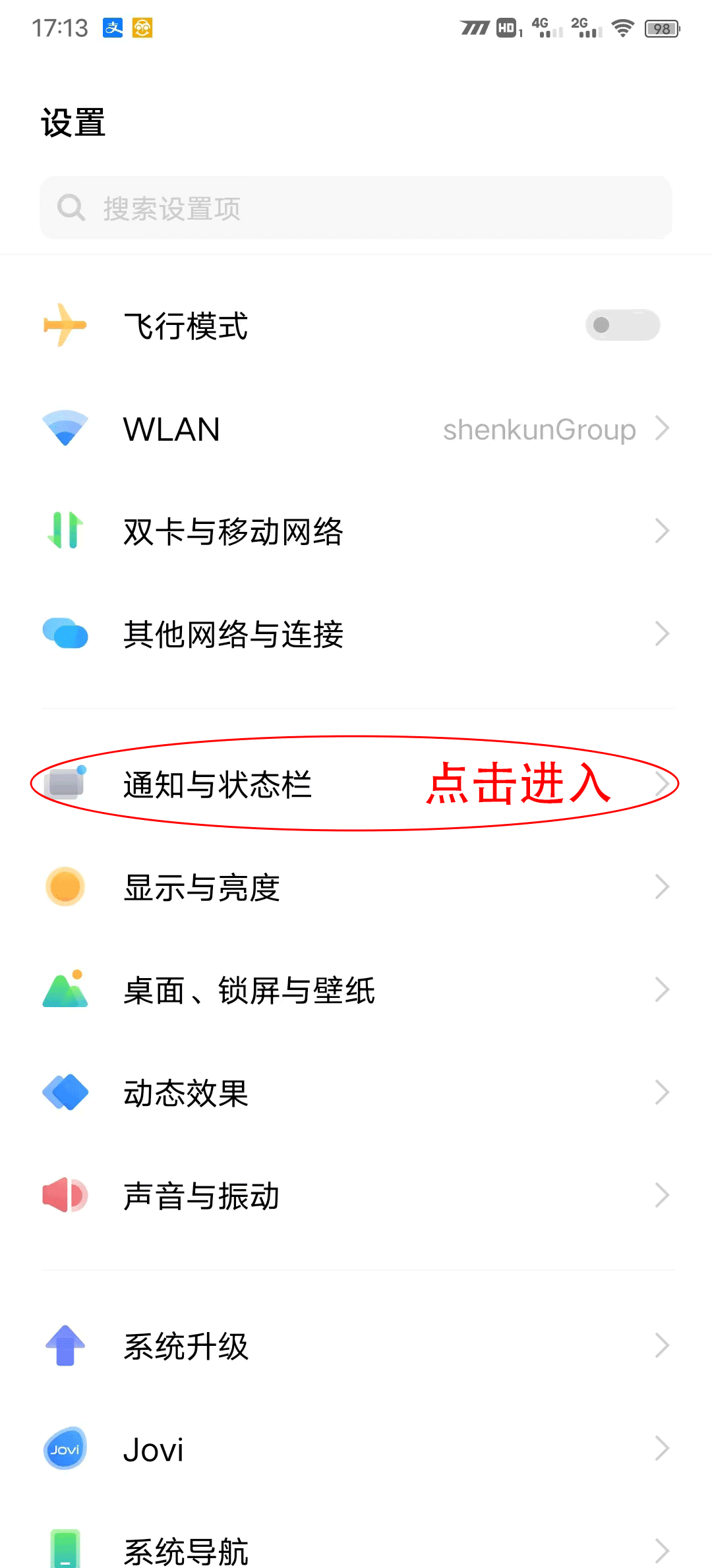Screen dimensions: 712x1568
Task: Open 双卡与移动网络 settings
Action: (356, 531)
